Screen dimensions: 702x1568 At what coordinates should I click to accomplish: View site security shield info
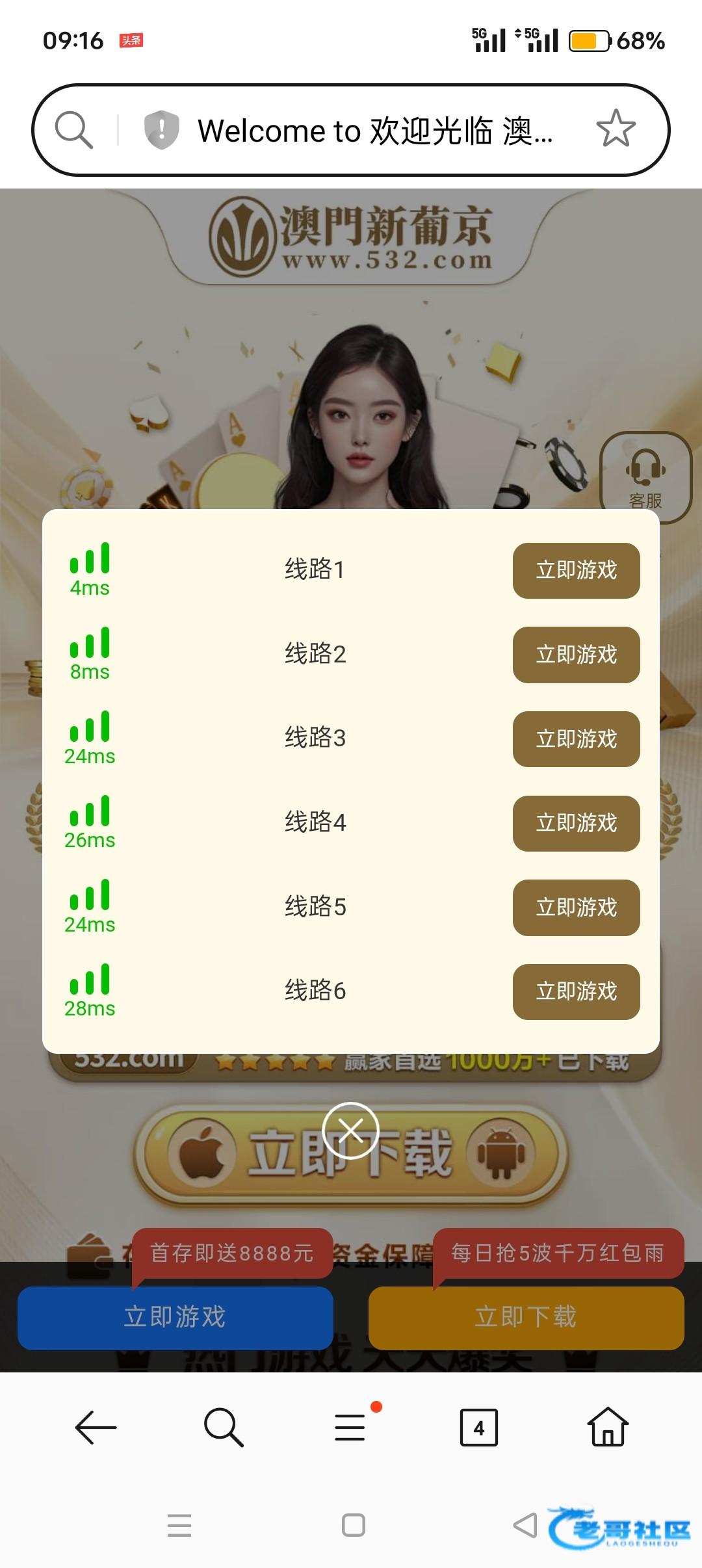coord(161,129)
